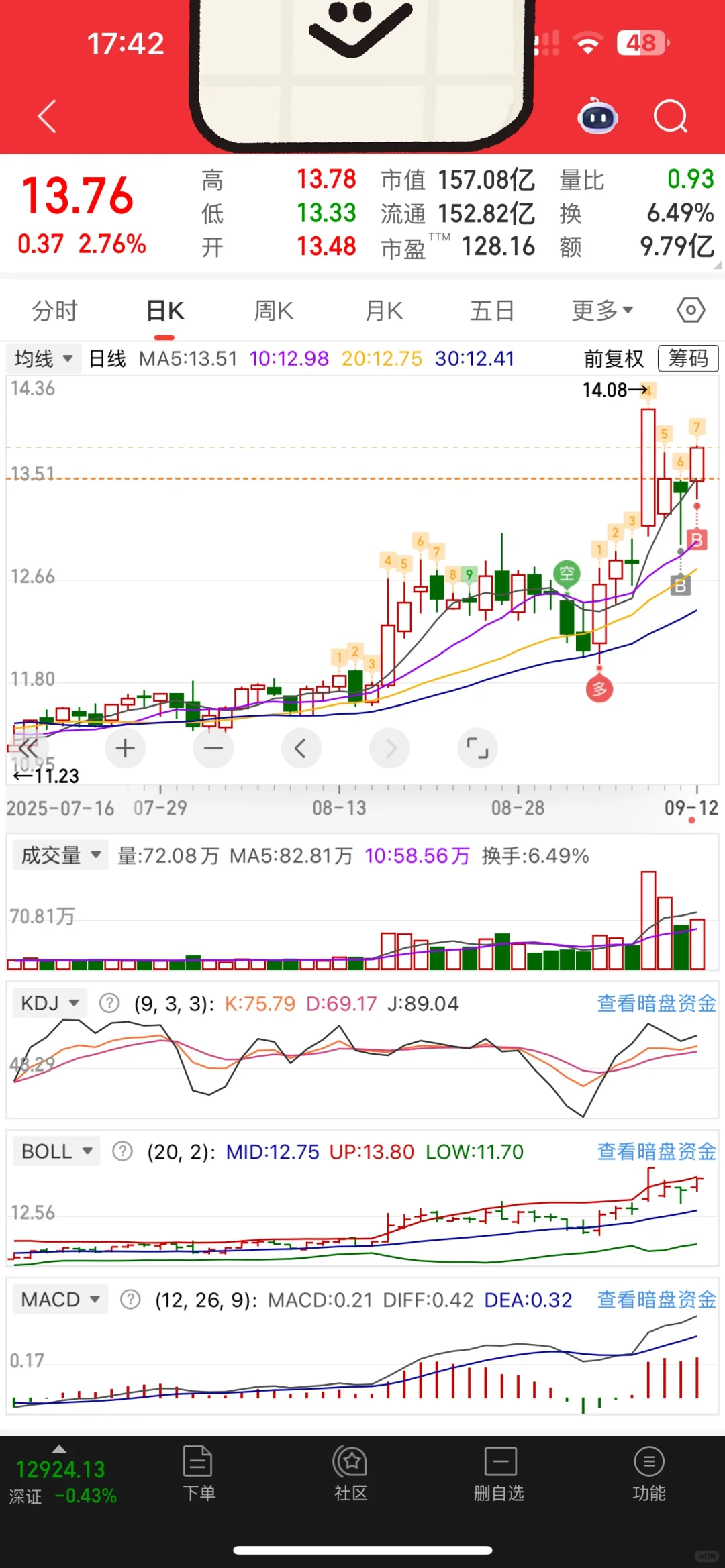Zoom out chart with minus button

click(213, 748)
